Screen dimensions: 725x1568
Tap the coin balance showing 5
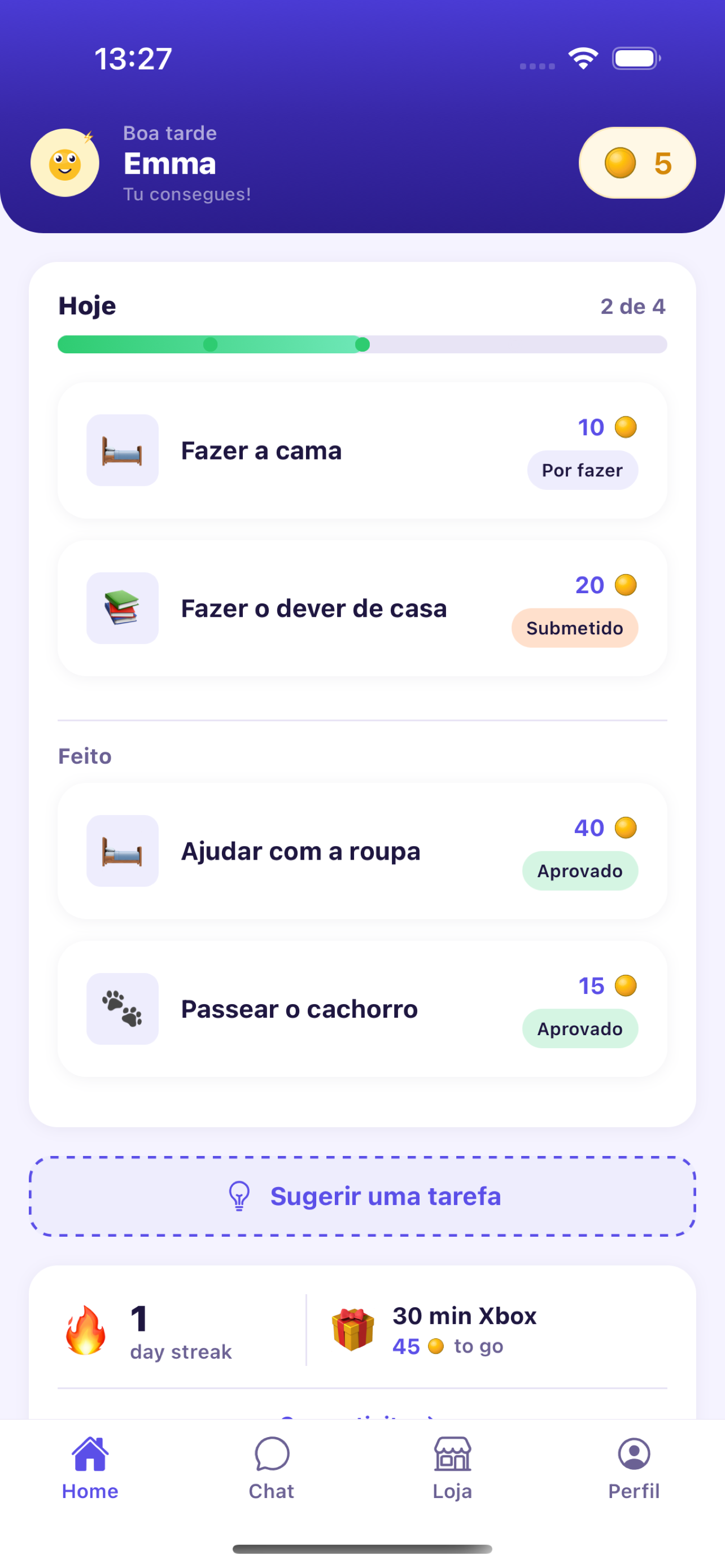636,163
